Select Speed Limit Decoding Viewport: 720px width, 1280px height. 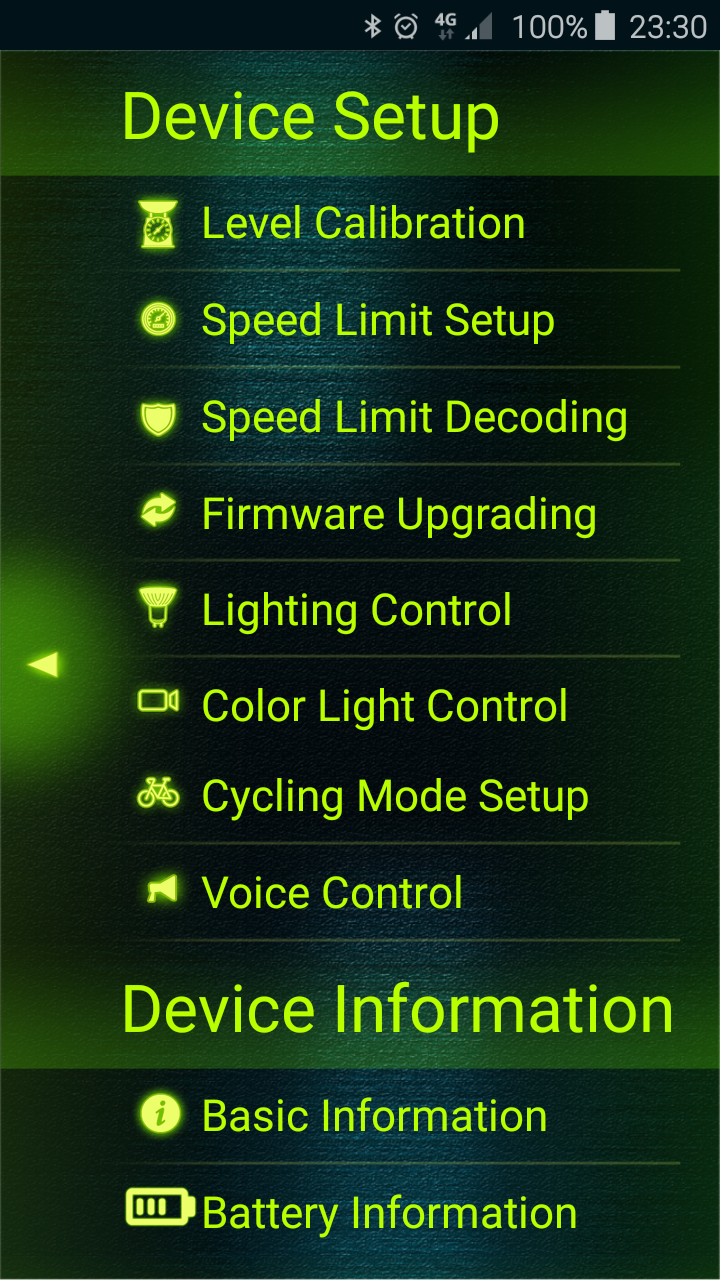click(405, 417)
